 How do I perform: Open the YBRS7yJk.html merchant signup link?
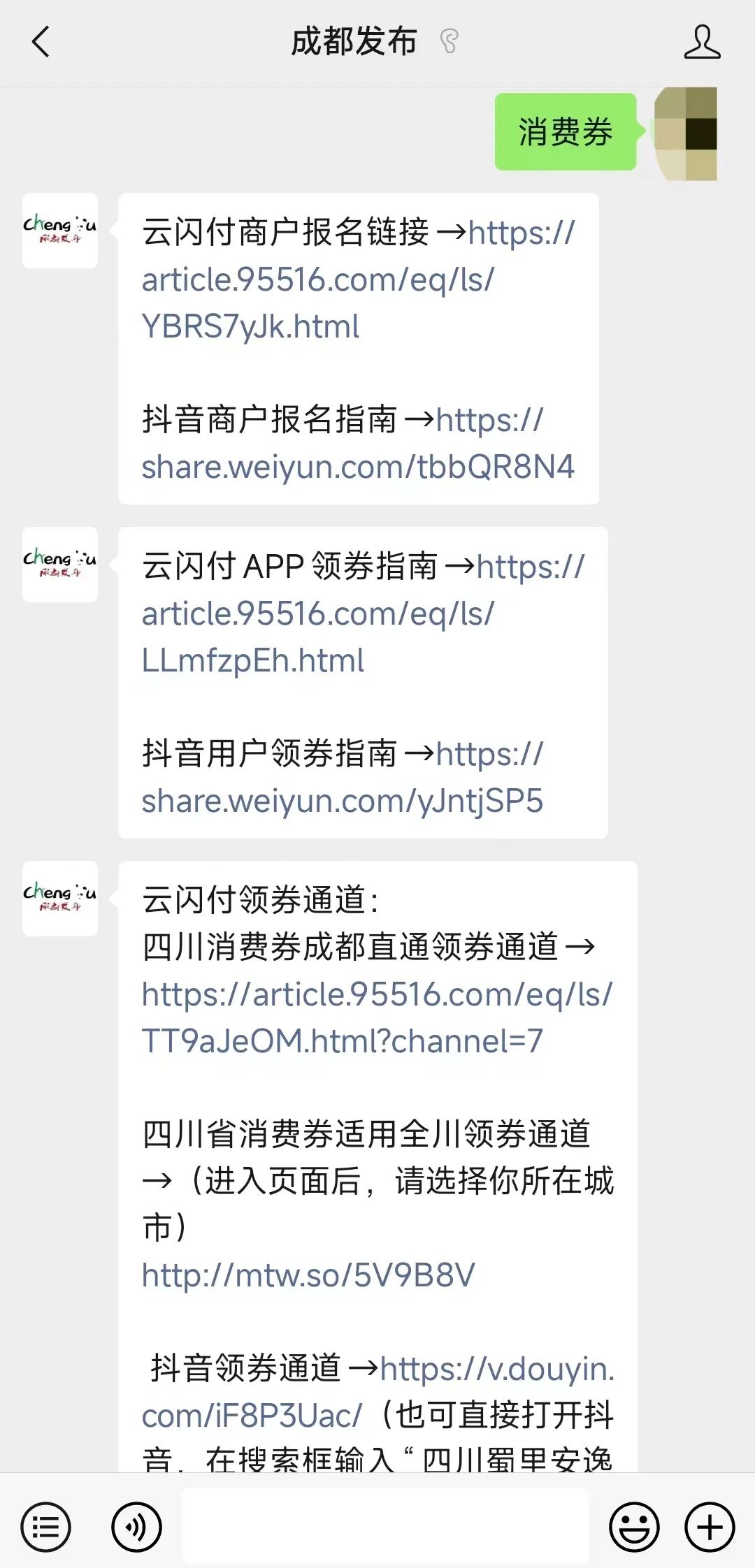tap(318, 280)
